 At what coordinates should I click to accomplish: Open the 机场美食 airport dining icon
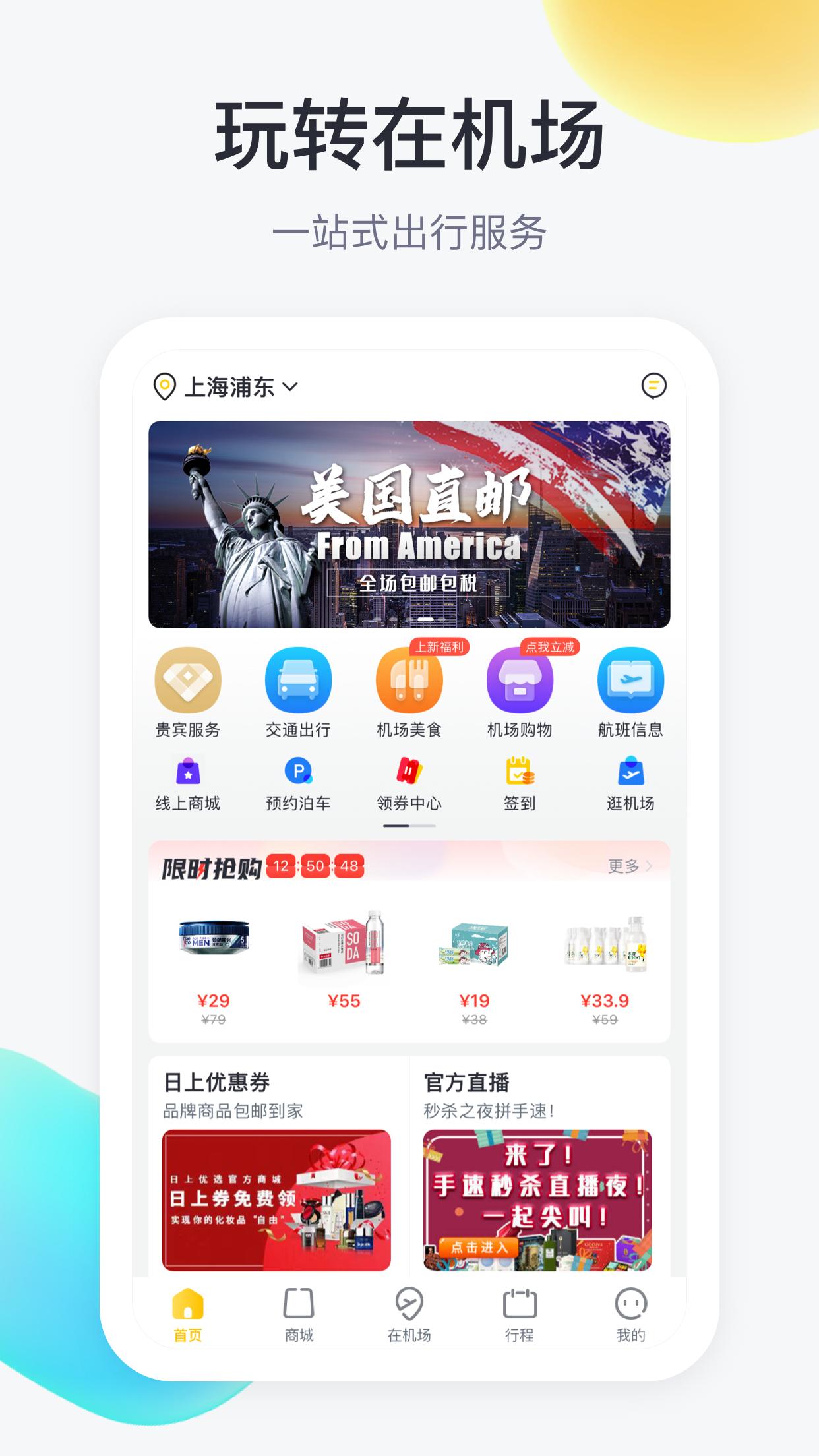coord(409,688)
